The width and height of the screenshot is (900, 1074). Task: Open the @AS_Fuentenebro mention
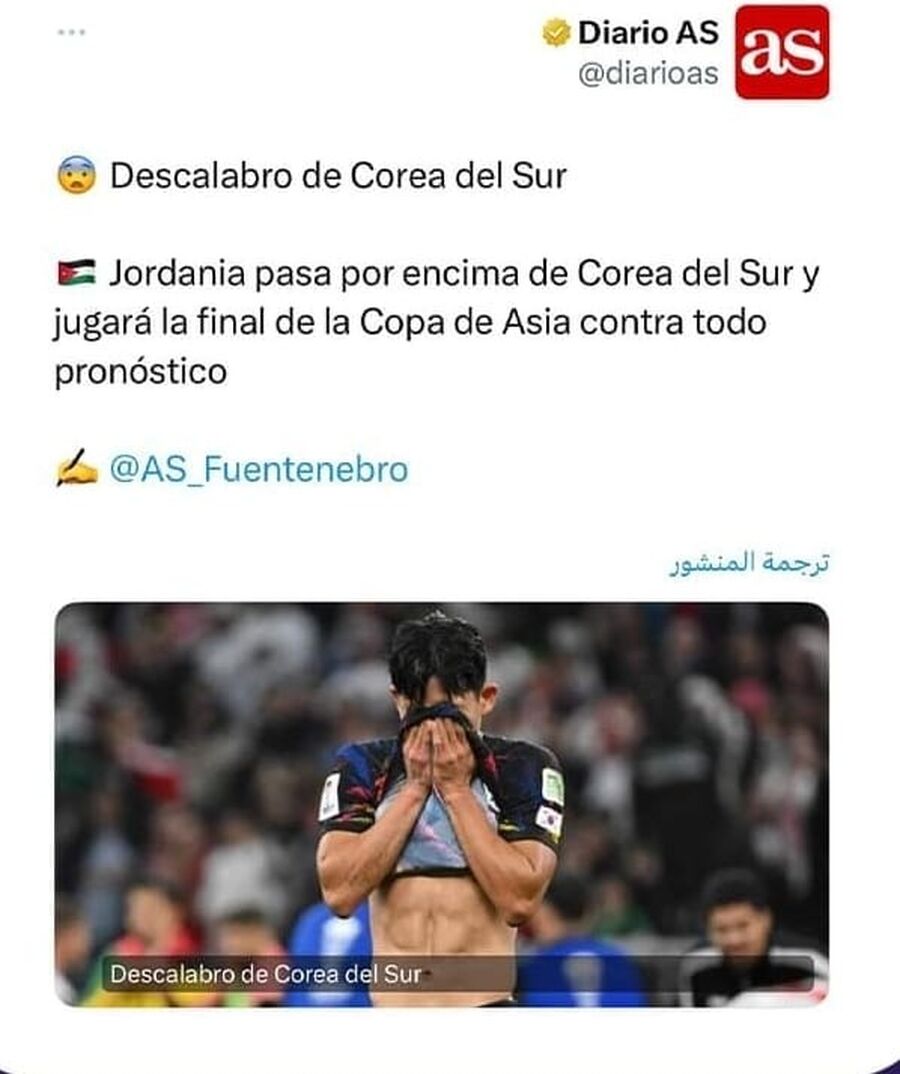[258, 470]
